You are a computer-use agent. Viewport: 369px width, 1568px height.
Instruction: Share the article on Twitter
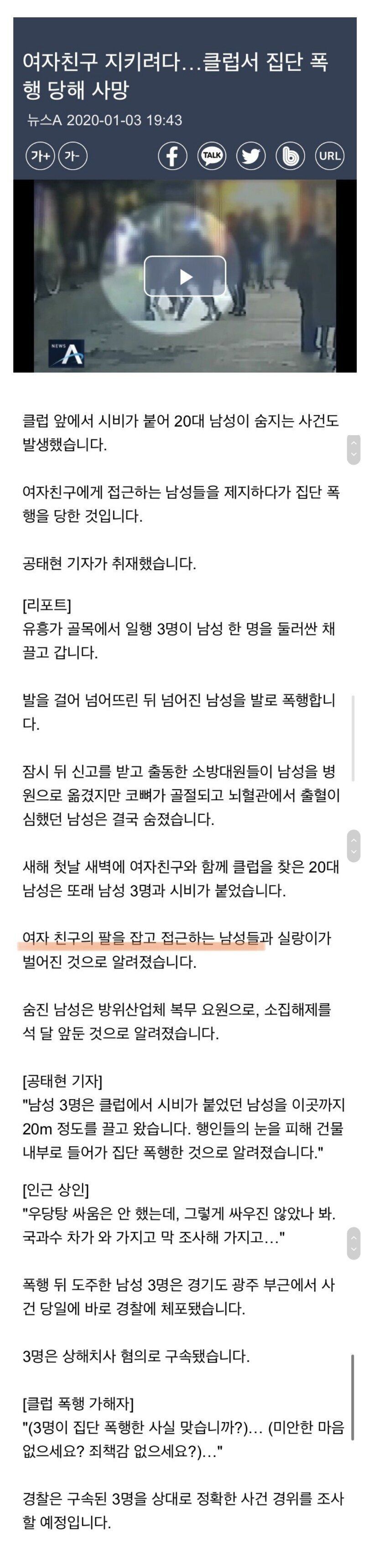pos(251,156)
